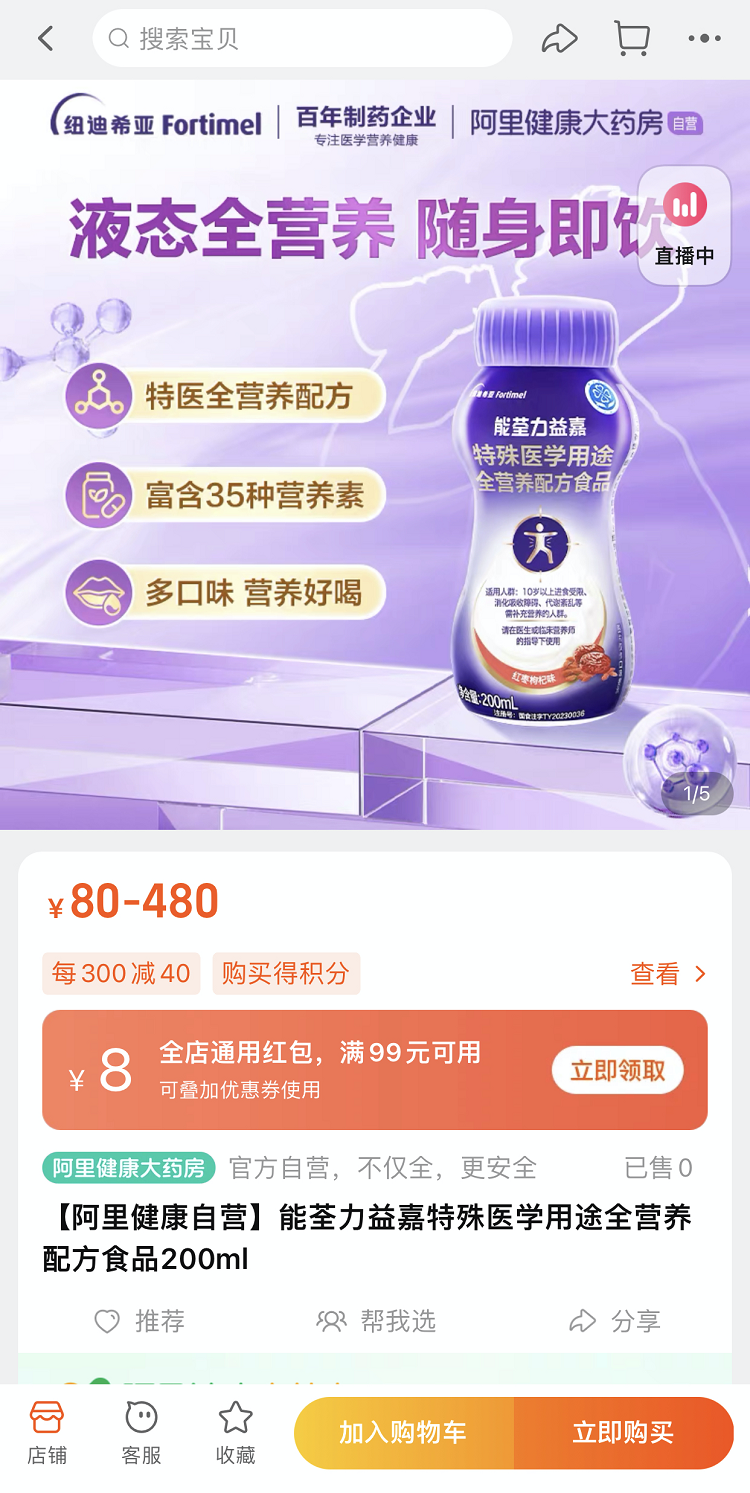This screenshot has width=750, height=1493.
Task: Visit the 店铺 store page
Action: coord(47,1433)
